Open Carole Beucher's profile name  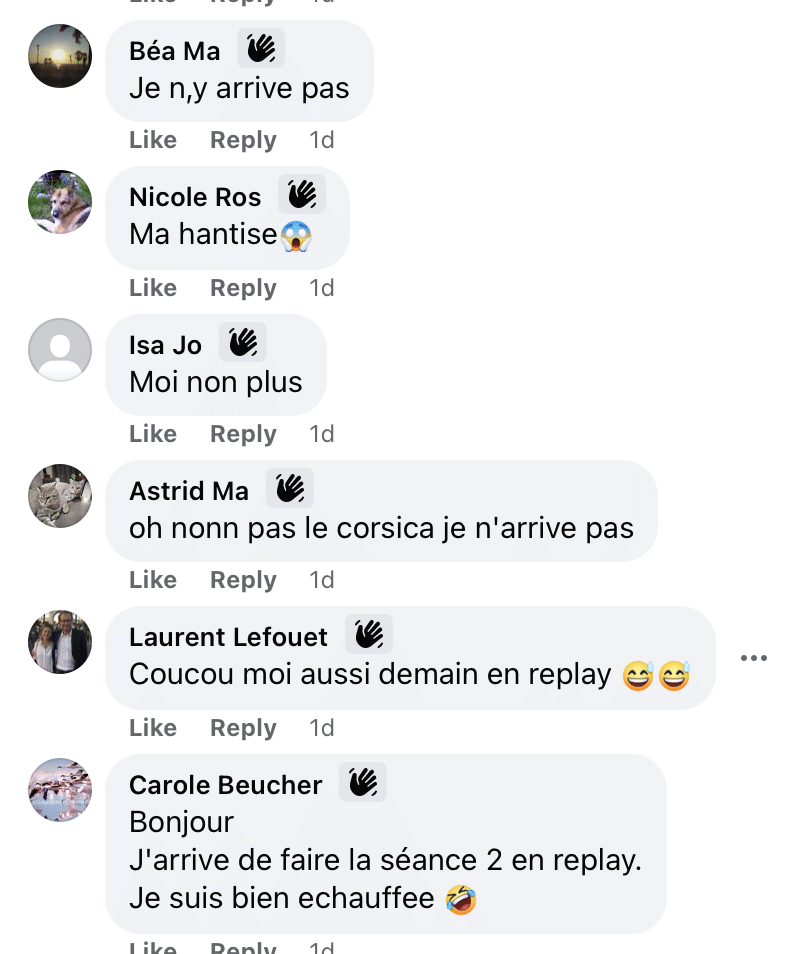pos(225,785)
